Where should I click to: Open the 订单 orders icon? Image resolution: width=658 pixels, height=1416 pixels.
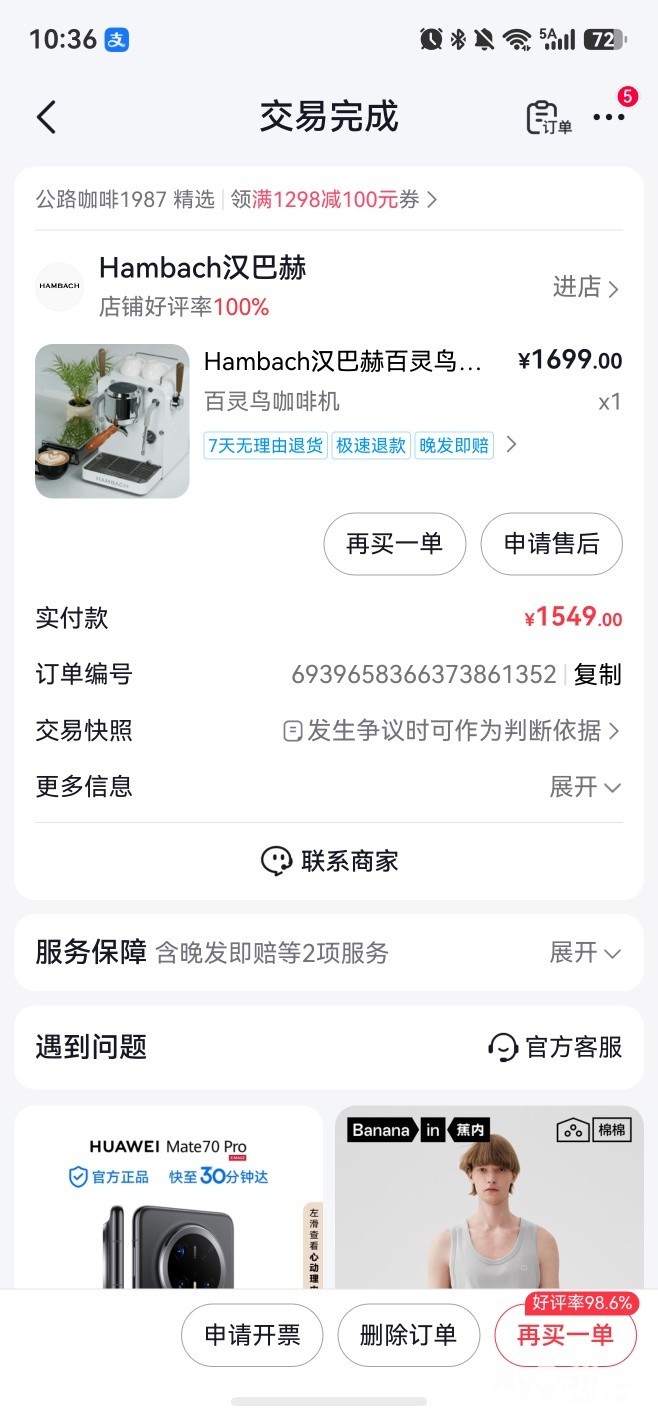(x=549, y=117)
